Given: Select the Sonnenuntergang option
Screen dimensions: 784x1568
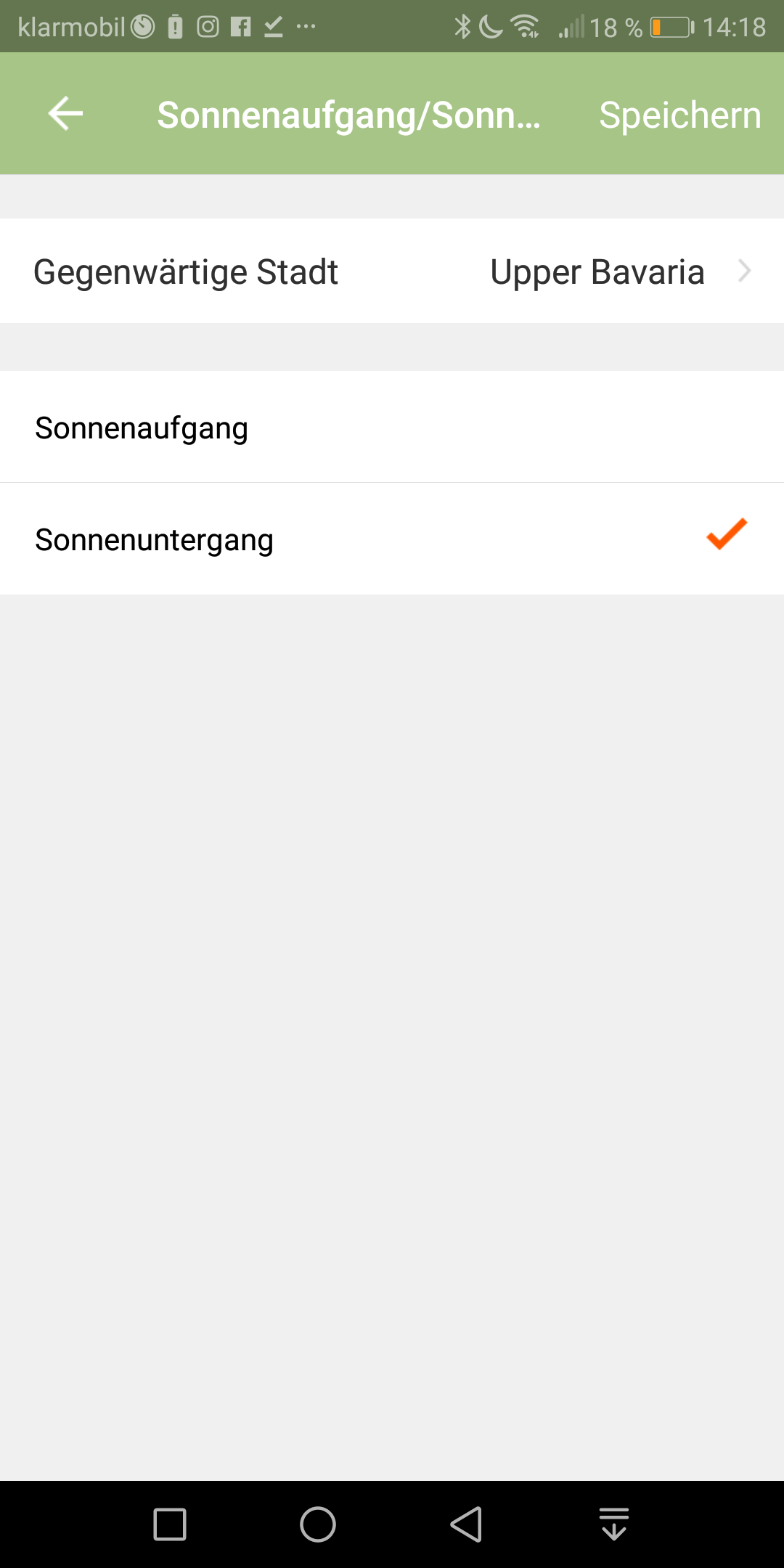Looking at the screenshot, I should 392,539.
